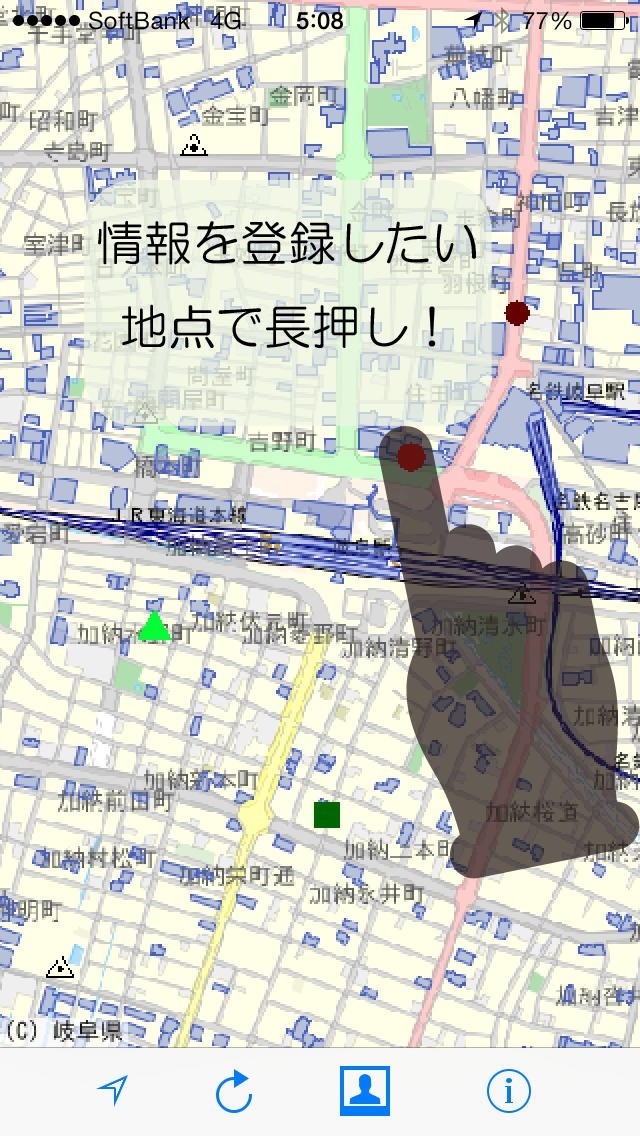Select the green triangle map marker

(x=153, y=627)
